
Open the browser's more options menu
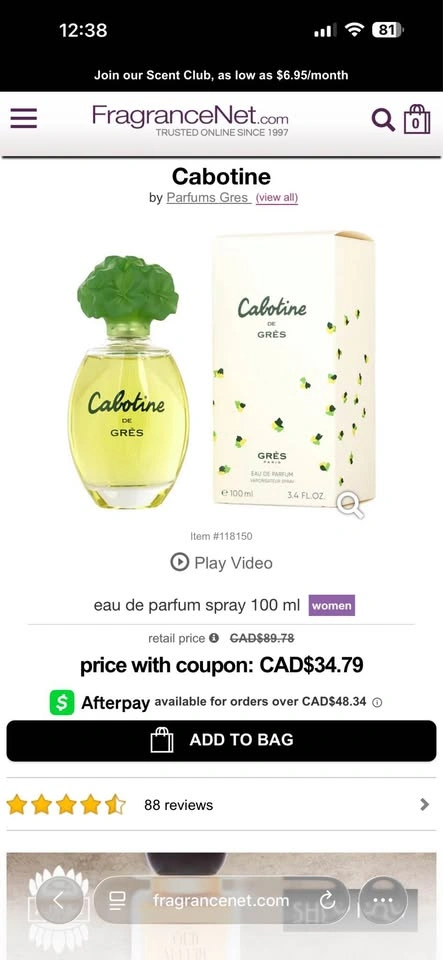383,900
